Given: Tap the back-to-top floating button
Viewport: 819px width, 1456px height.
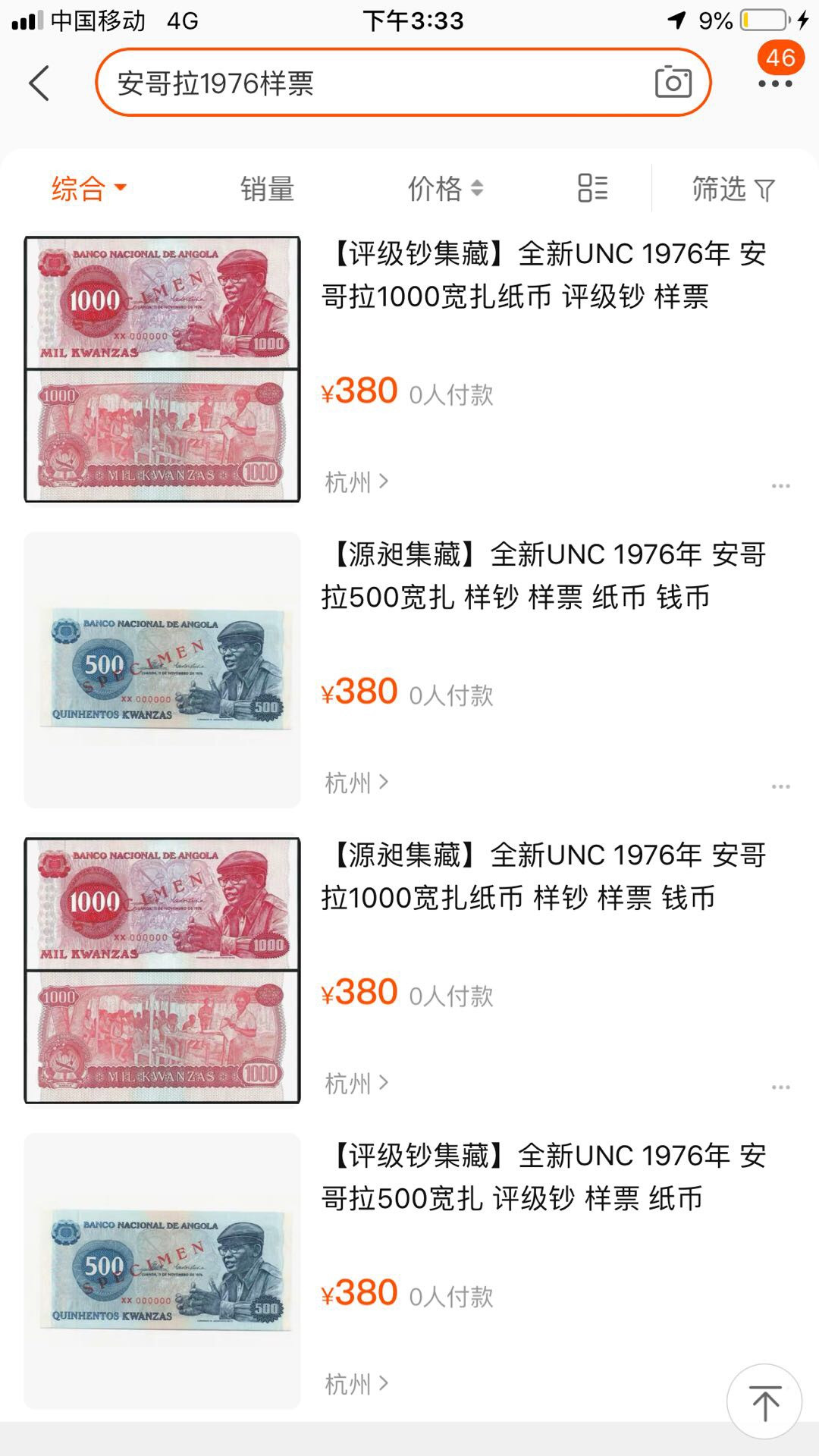Looking at the screenshot, I should coord(764,1399).
